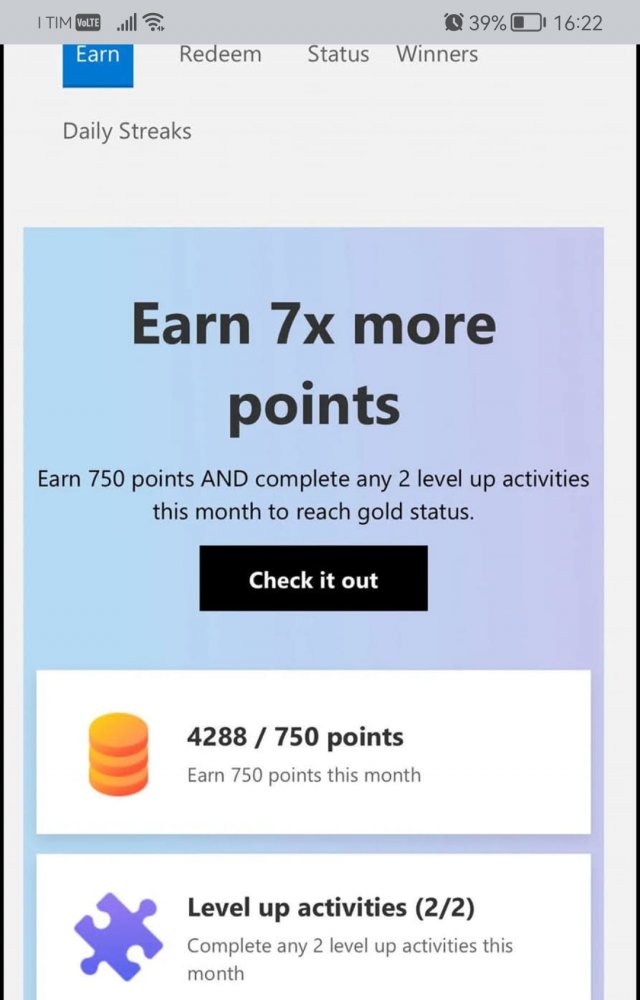Open the Daily Streaks tab

tap(127, 131)
